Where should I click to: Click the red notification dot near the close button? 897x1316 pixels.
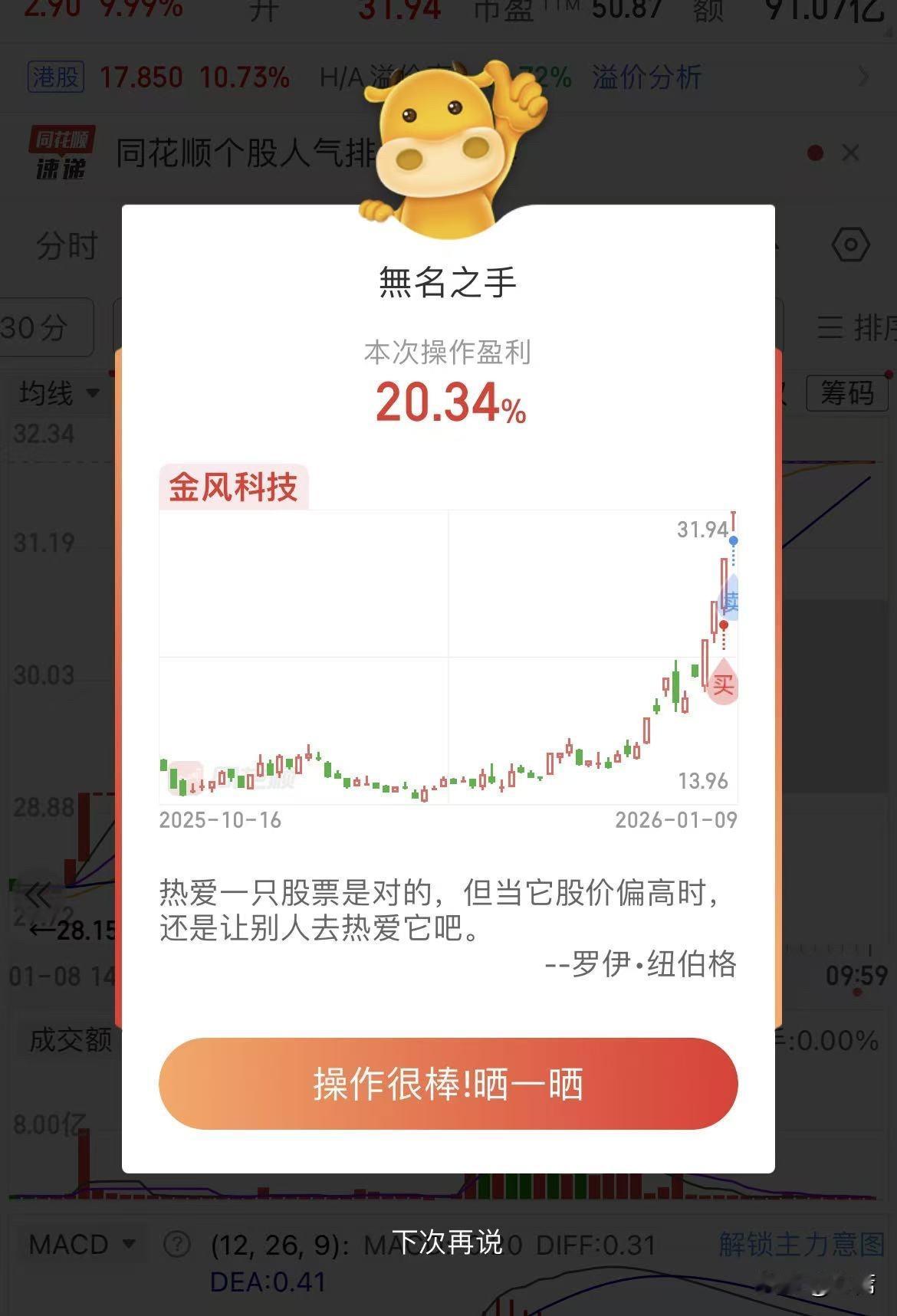point(814,153)
